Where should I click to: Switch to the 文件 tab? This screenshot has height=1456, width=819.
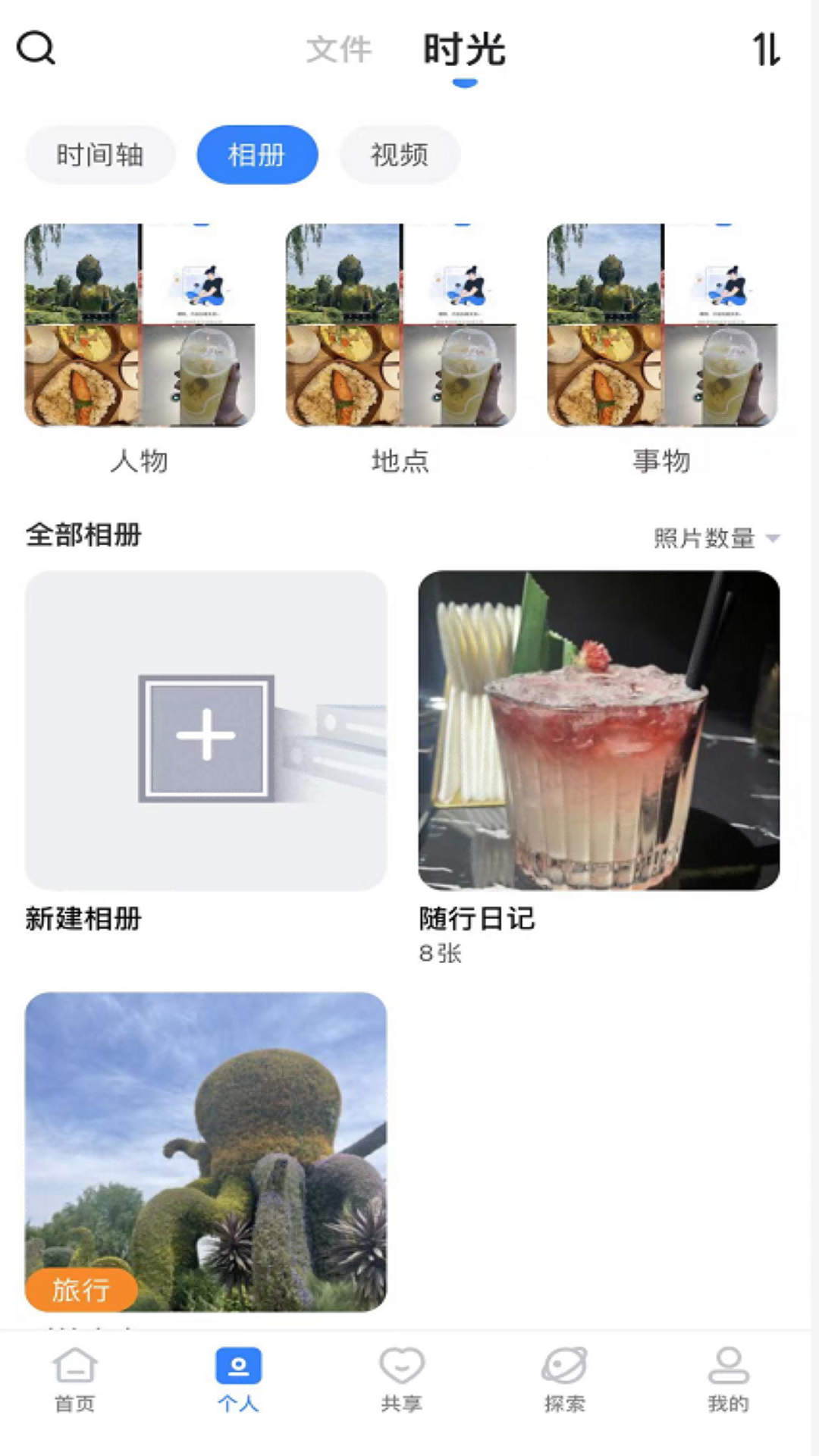click(338, 50)
